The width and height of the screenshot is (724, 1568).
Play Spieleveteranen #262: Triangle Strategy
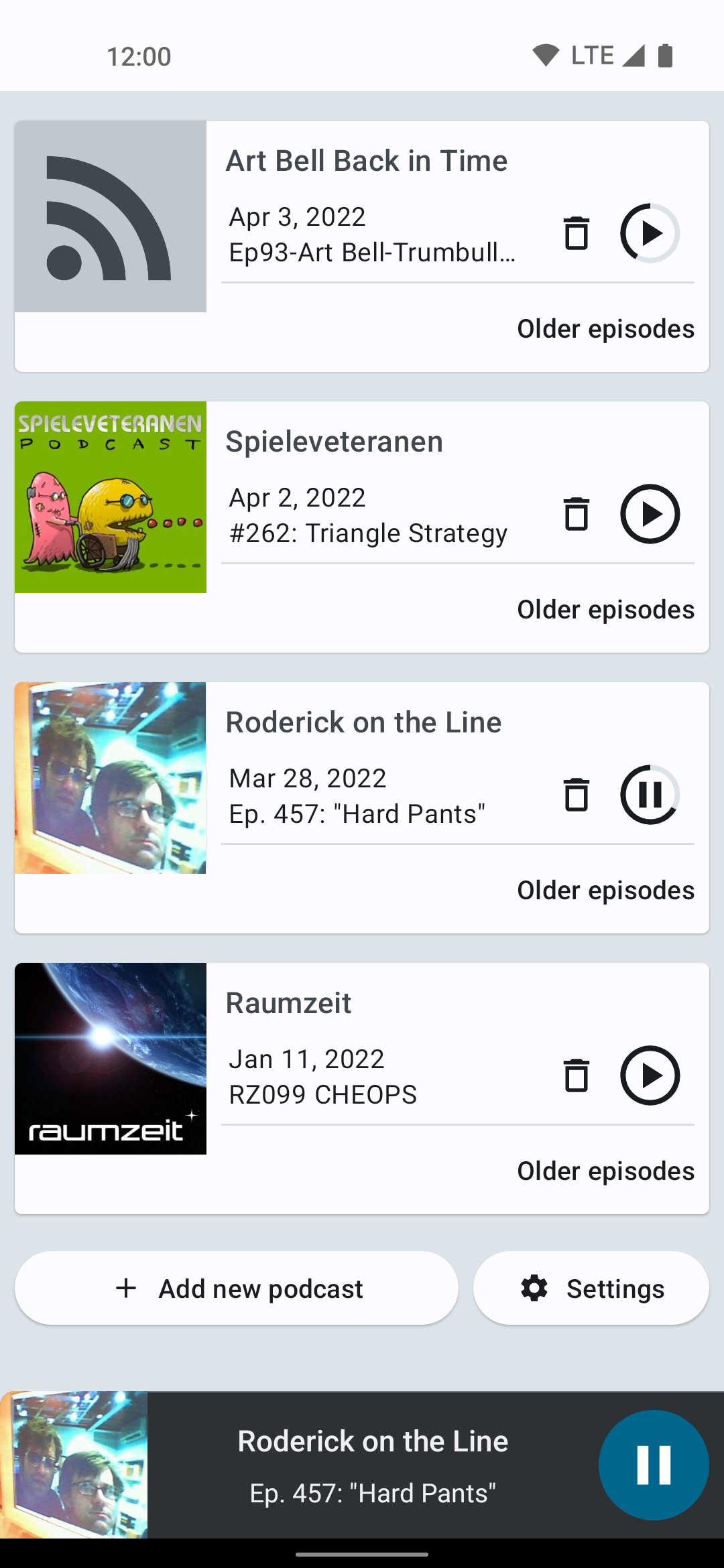click(x=650, y=514)
